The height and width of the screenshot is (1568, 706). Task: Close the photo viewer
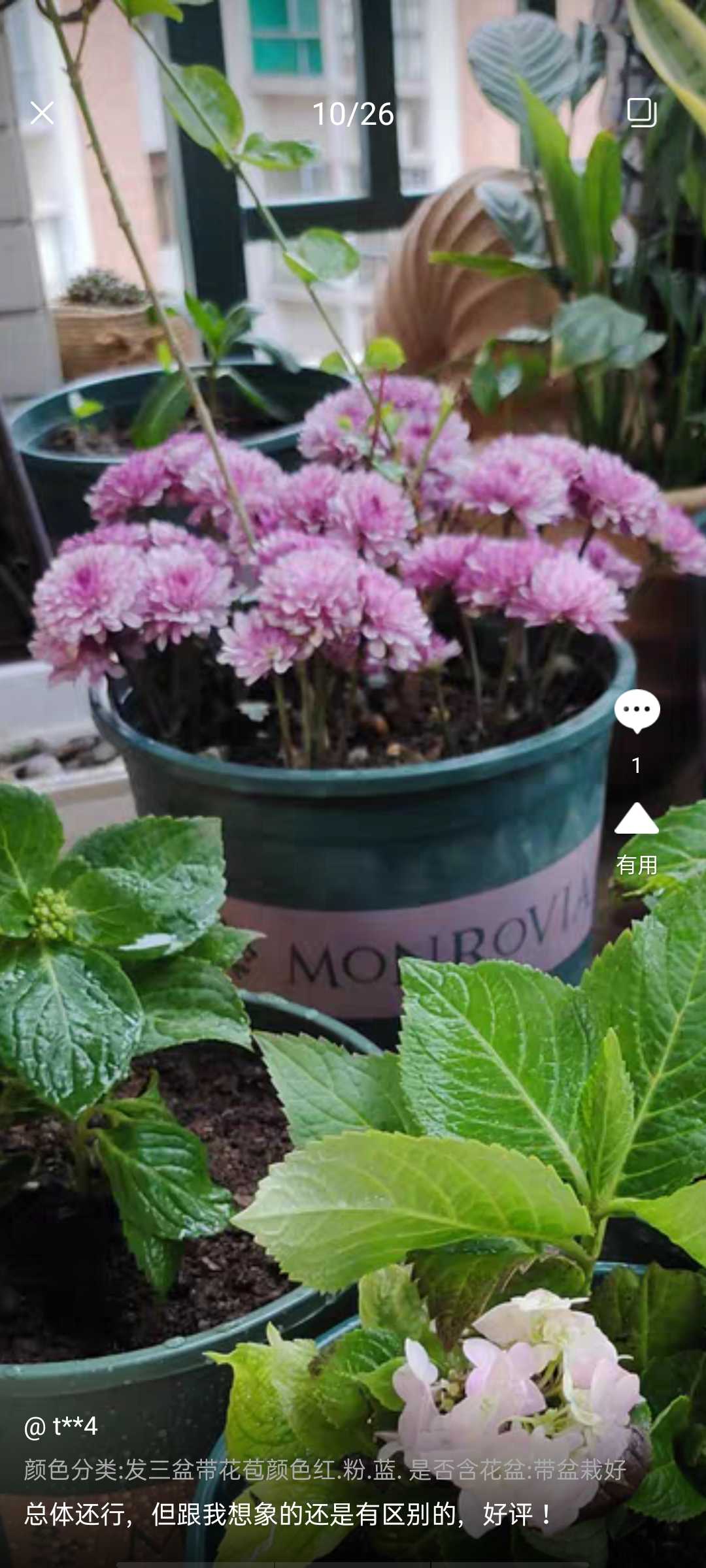(x=42, y=113)
